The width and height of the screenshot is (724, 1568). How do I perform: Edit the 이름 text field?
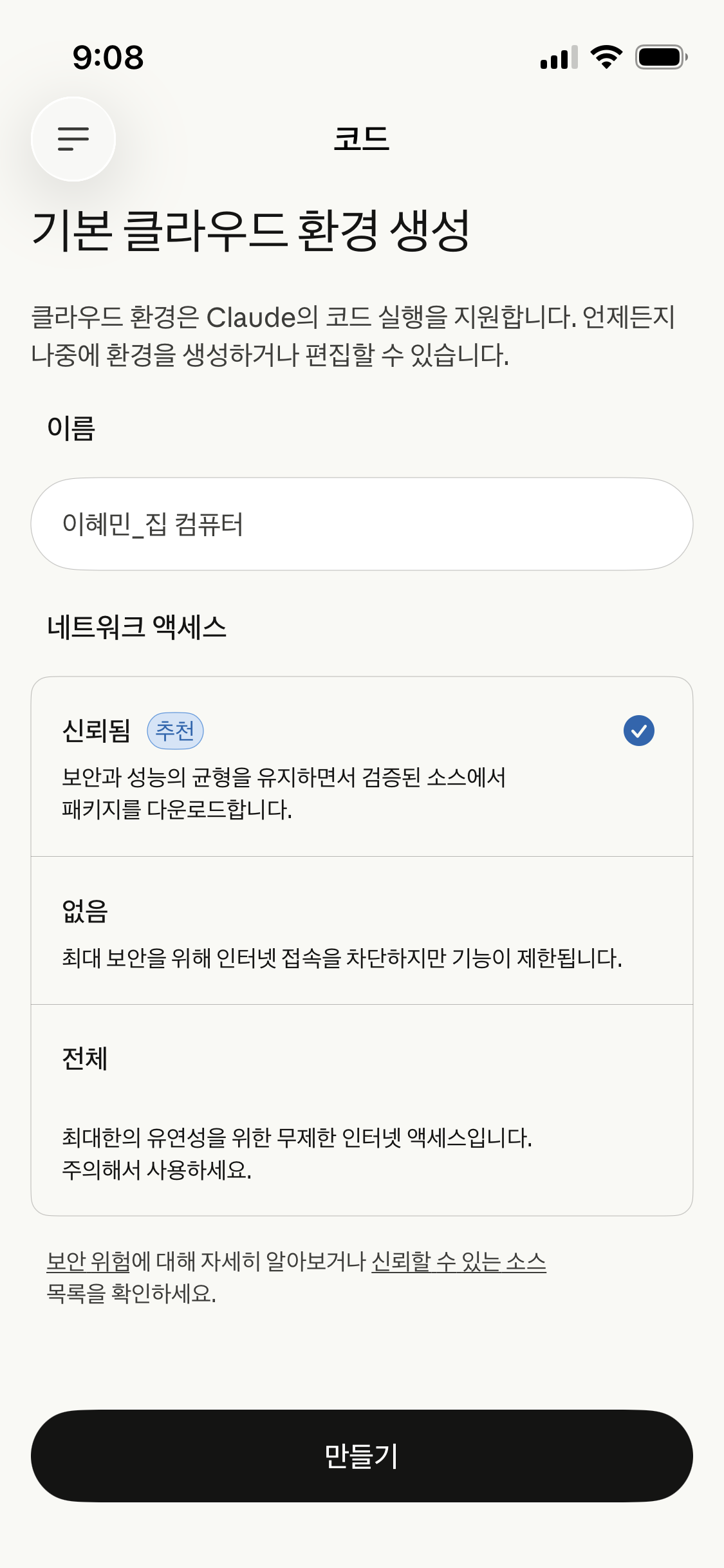point(362,524)
